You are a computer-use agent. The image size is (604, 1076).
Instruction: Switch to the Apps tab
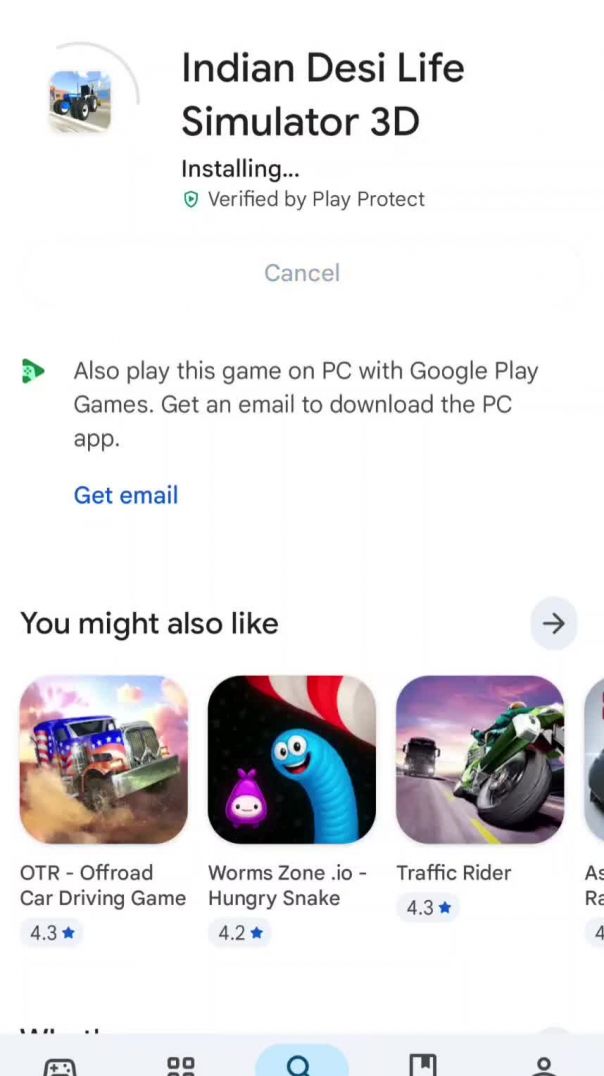click(181, 1065)
